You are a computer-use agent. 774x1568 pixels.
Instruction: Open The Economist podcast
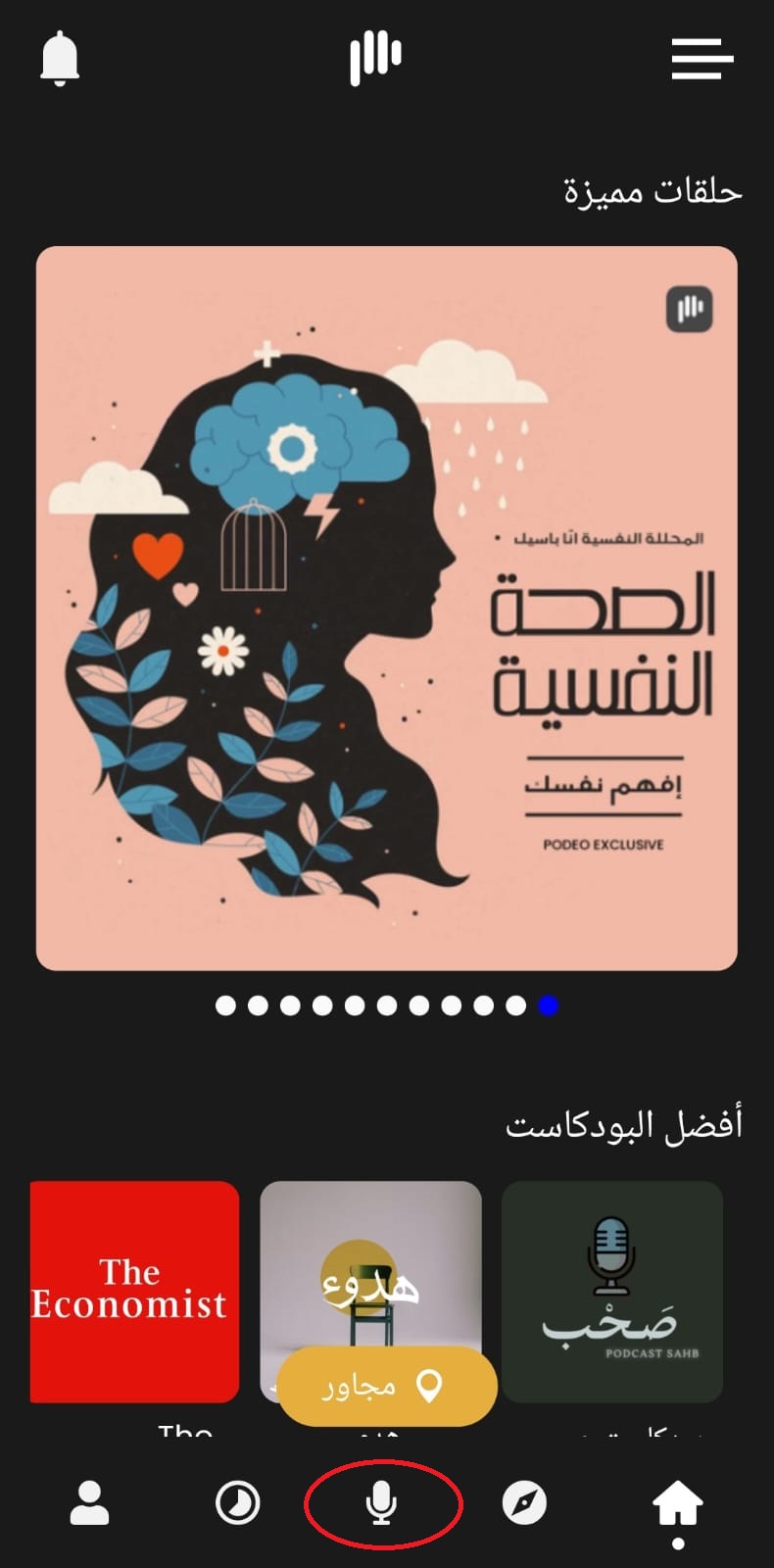tap(134, 1290)
